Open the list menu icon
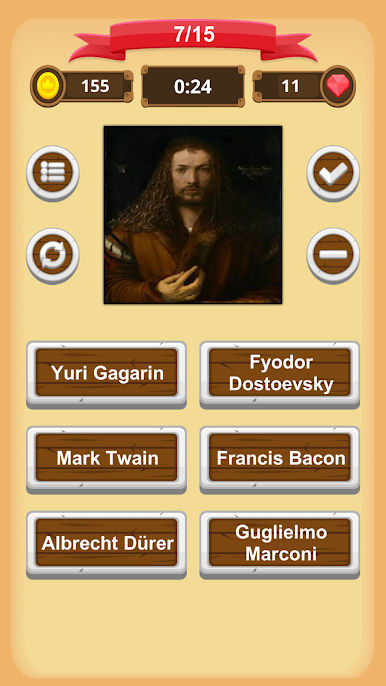The width and height of the screenshot is (386, 686). (53, 173)
